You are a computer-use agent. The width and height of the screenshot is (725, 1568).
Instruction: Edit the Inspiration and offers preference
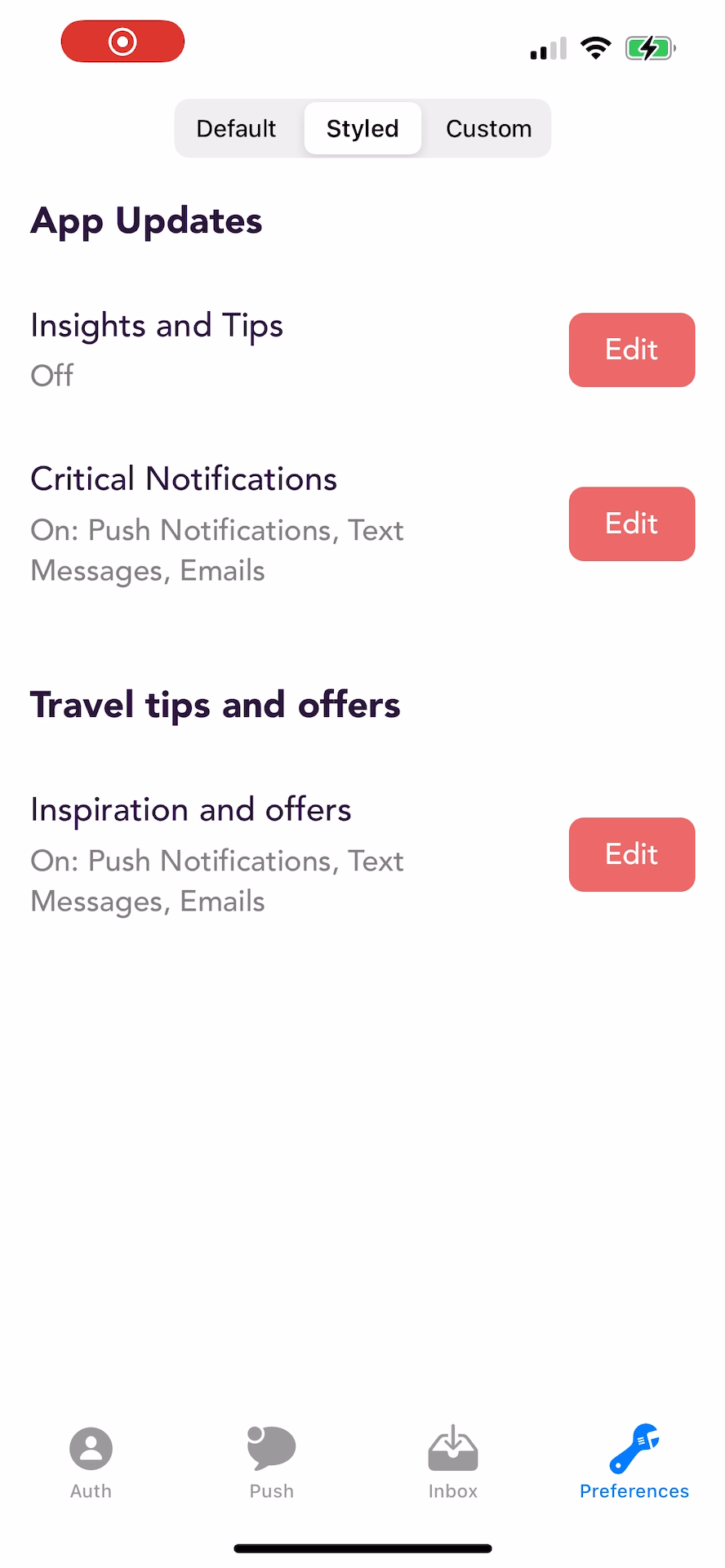click(x=631, y=854)
